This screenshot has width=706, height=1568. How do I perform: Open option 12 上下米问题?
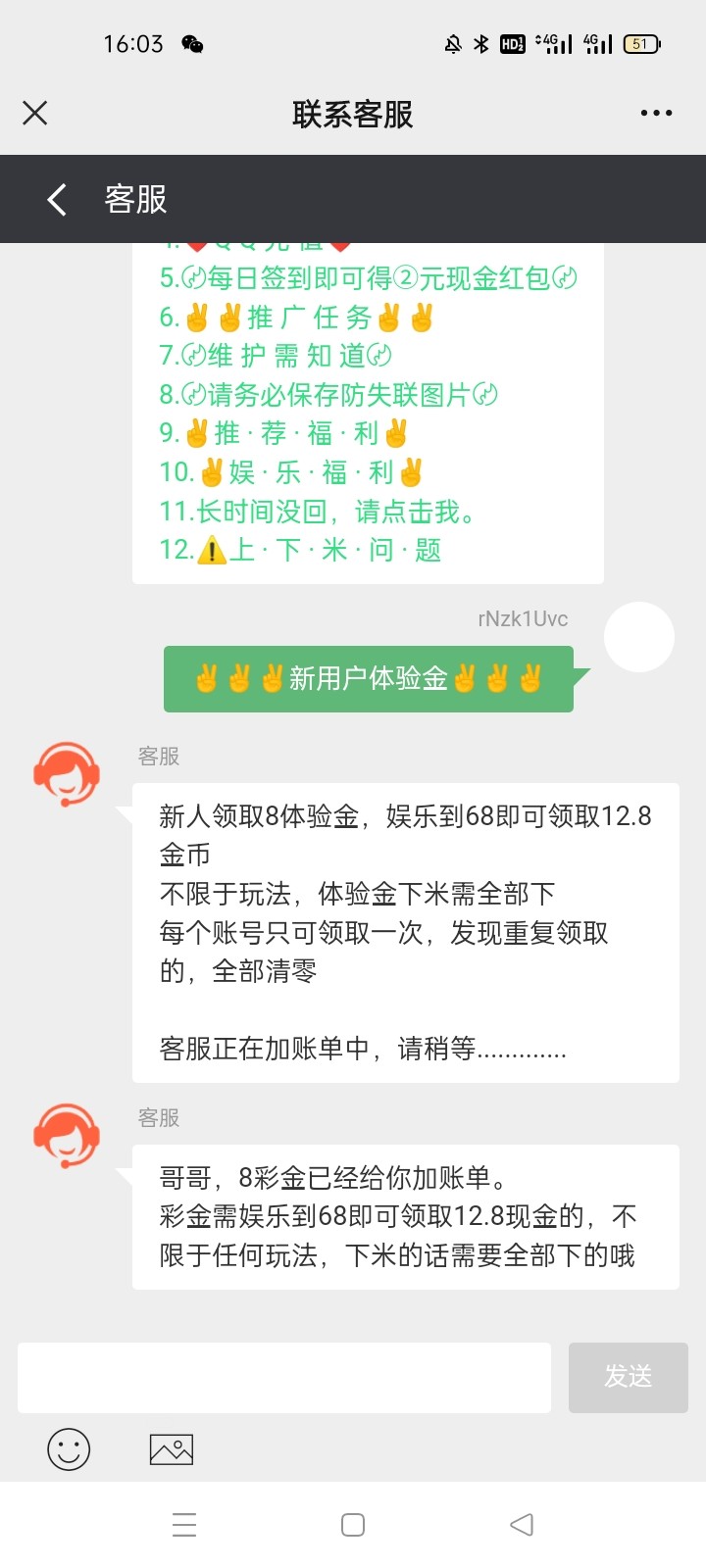[x=300, y=550]
